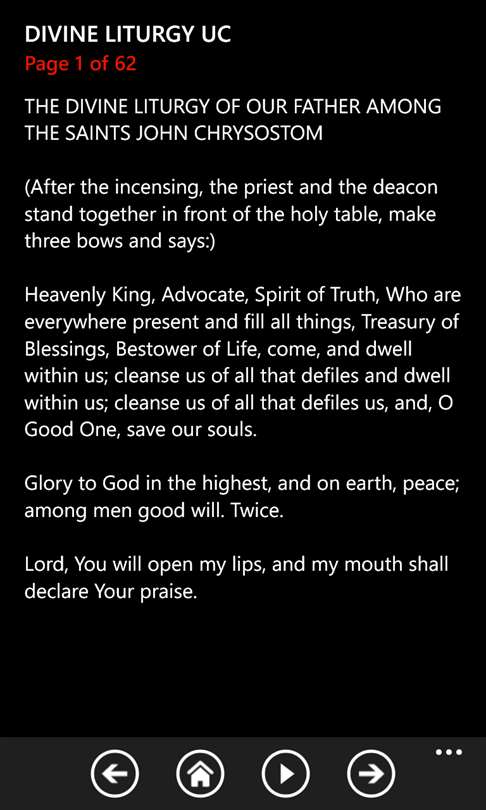Expand the app bar ellipsis menu
The width and height of the screenshot is (486, 810).
[x=449, y=752]
